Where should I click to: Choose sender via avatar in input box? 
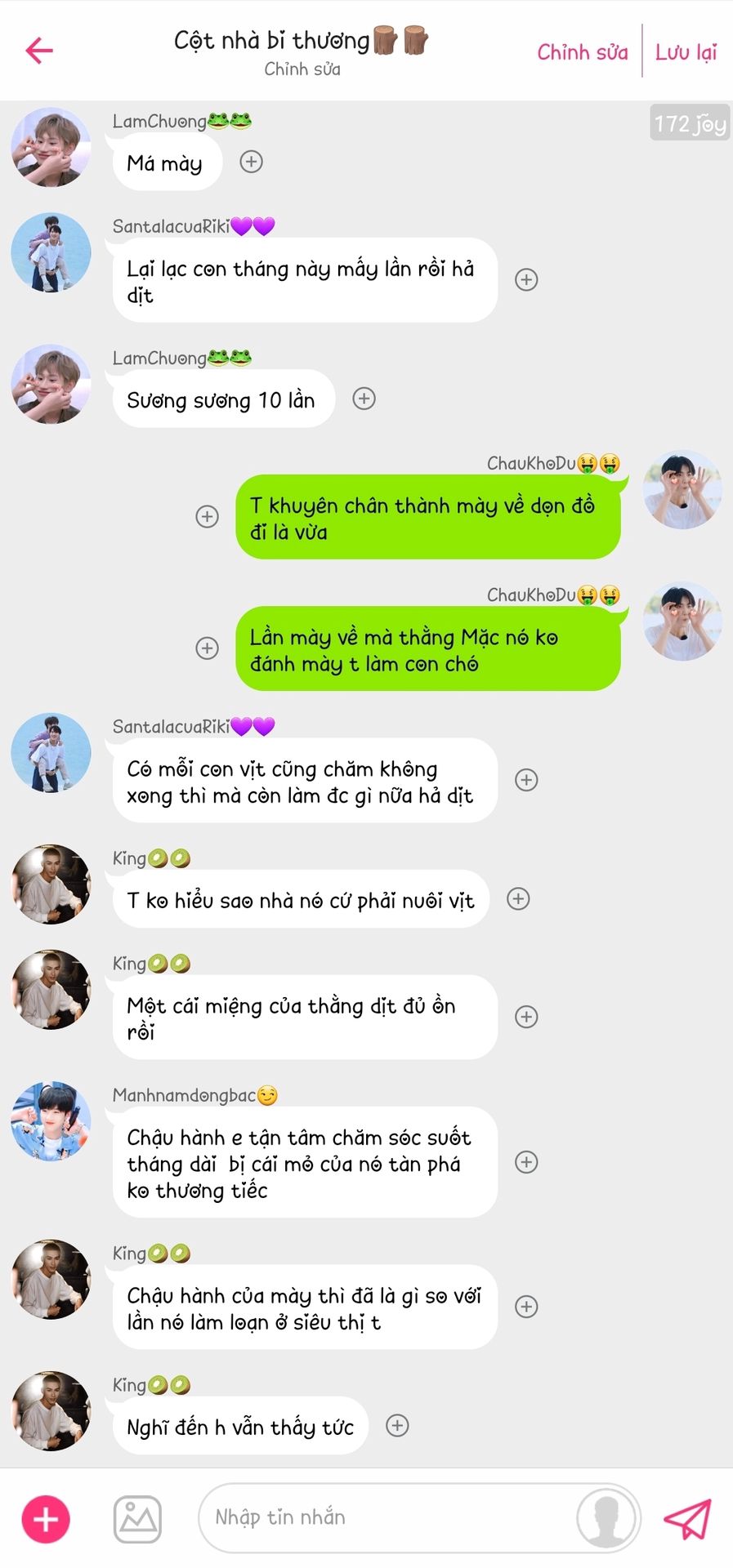tap(606, 1517)
